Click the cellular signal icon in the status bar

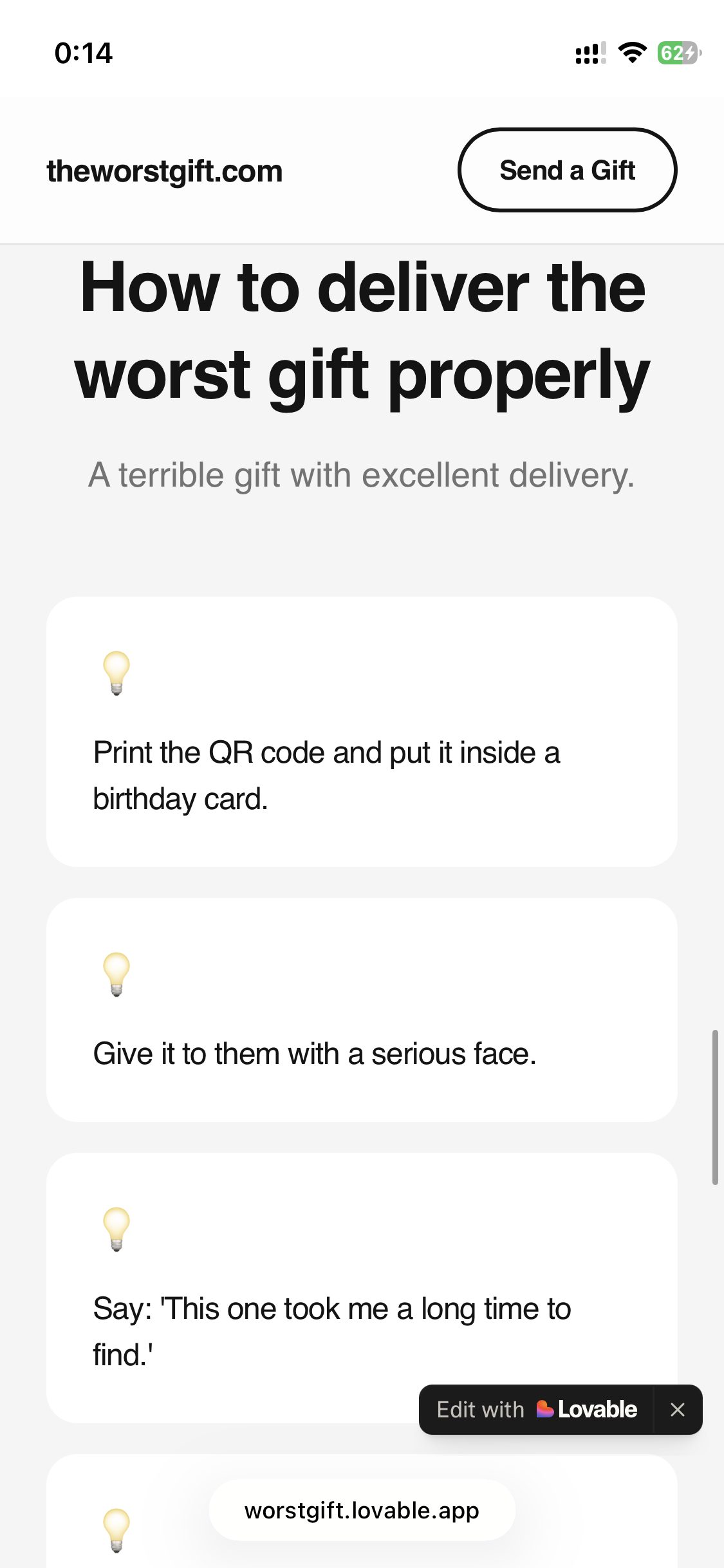click(589, 54)
